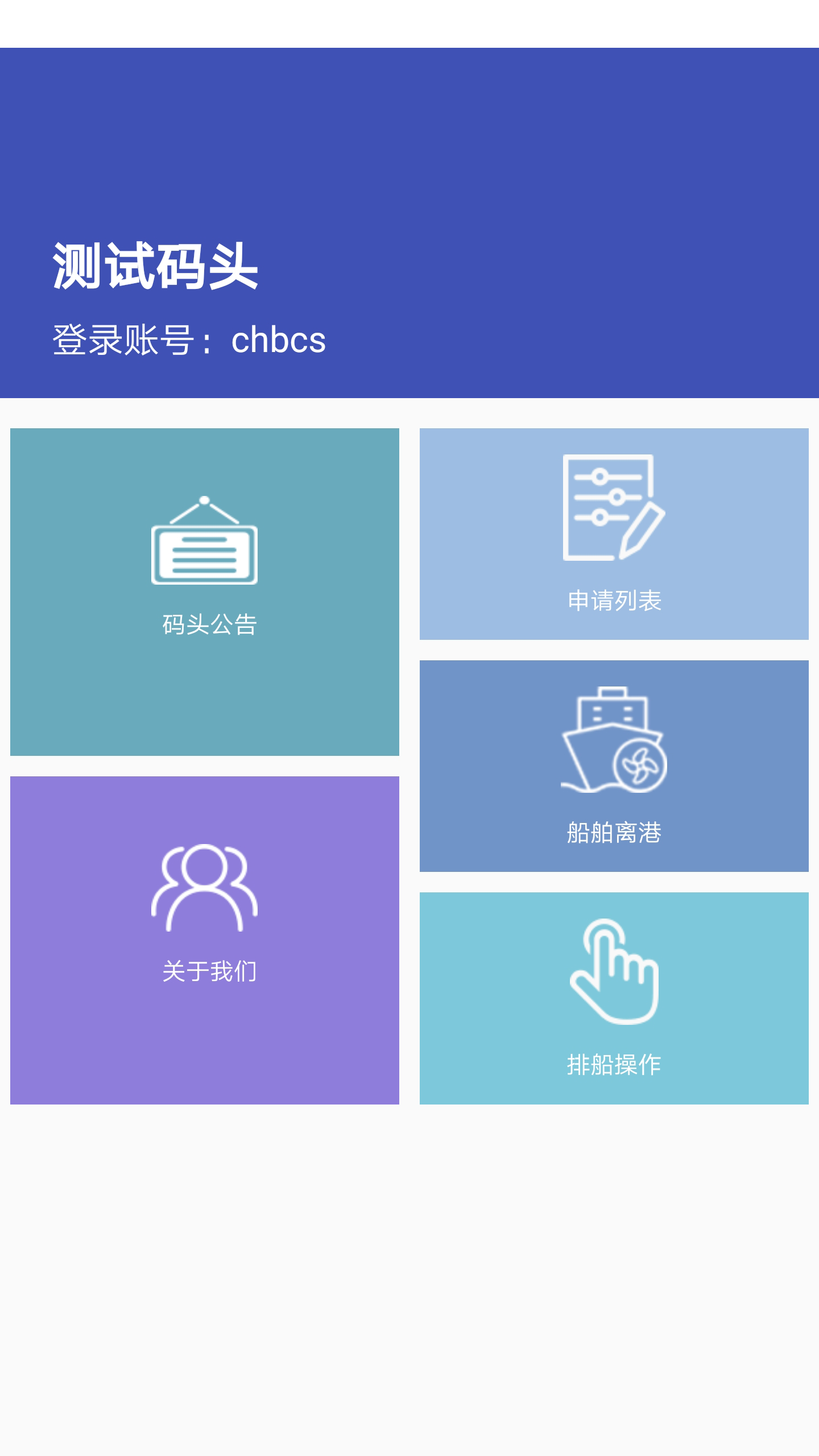This screenshot has width=819, height=1456.
Task: Go to the 排船操作 ship scheduling tile
Action: 614,998
